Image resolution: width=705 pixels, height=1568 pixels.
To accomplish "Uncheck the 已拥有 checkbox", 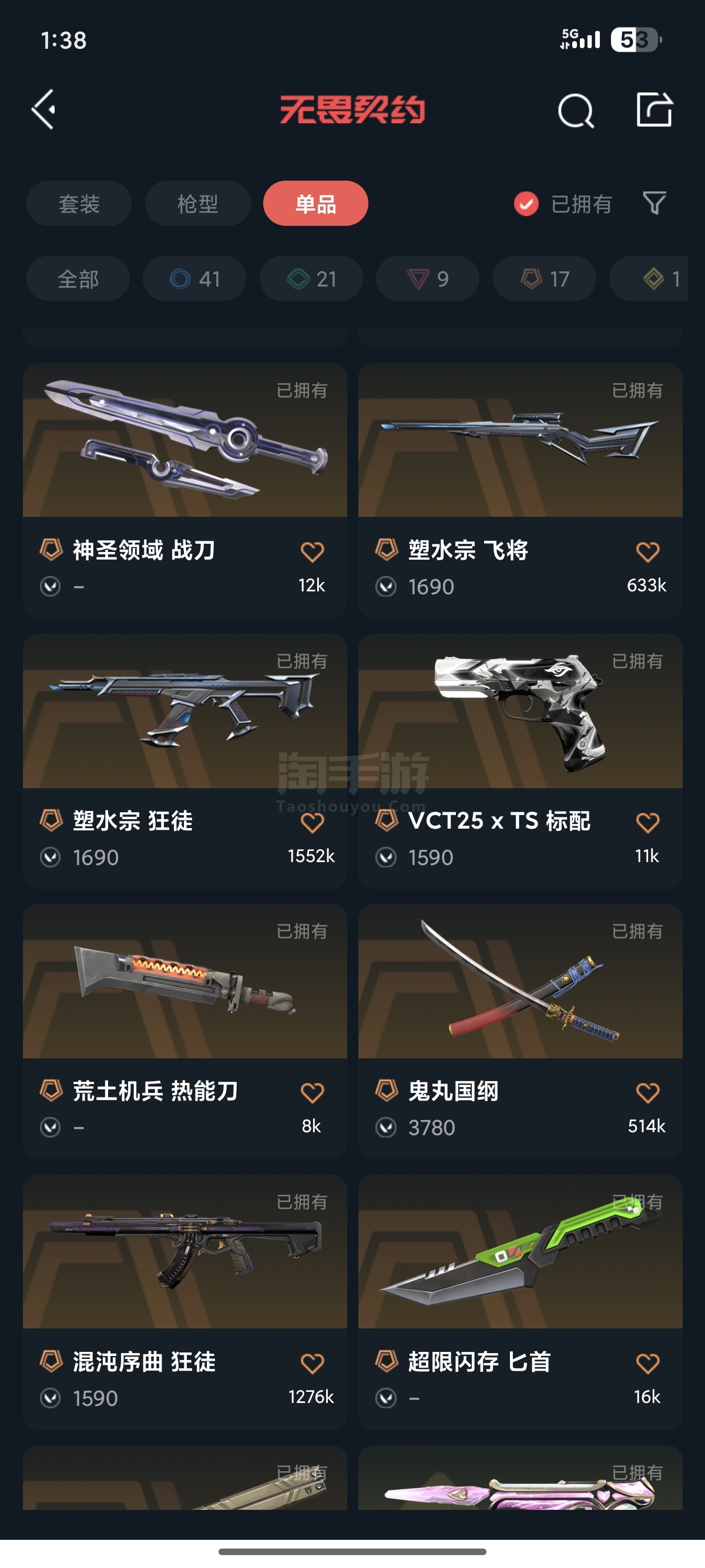I will [526, 204].
